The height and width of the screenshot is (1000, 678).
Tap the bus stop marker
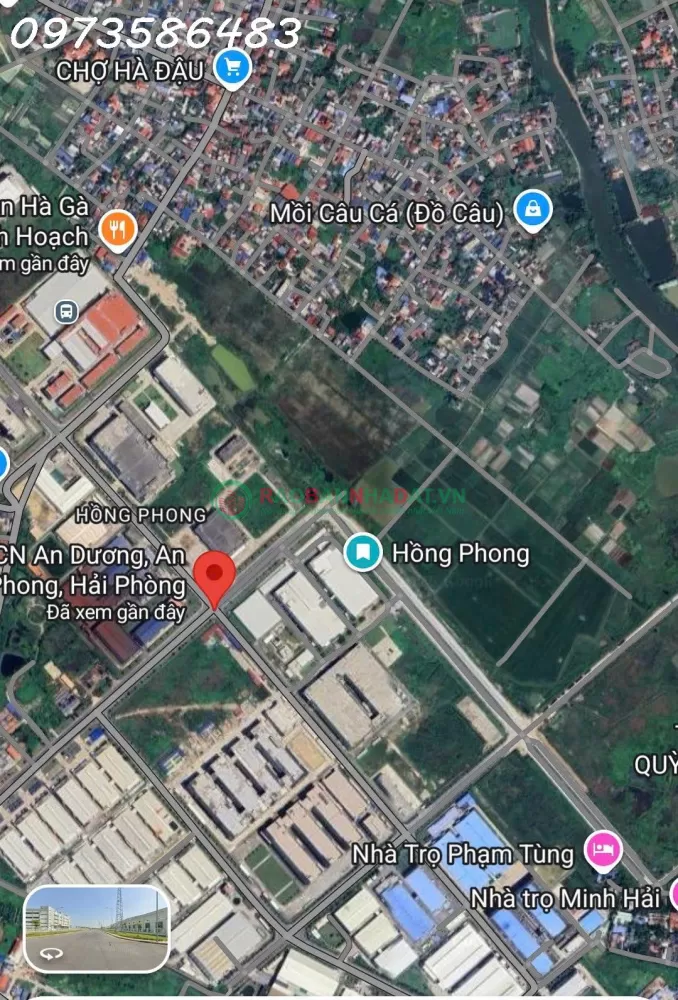(x=67, y=311)
